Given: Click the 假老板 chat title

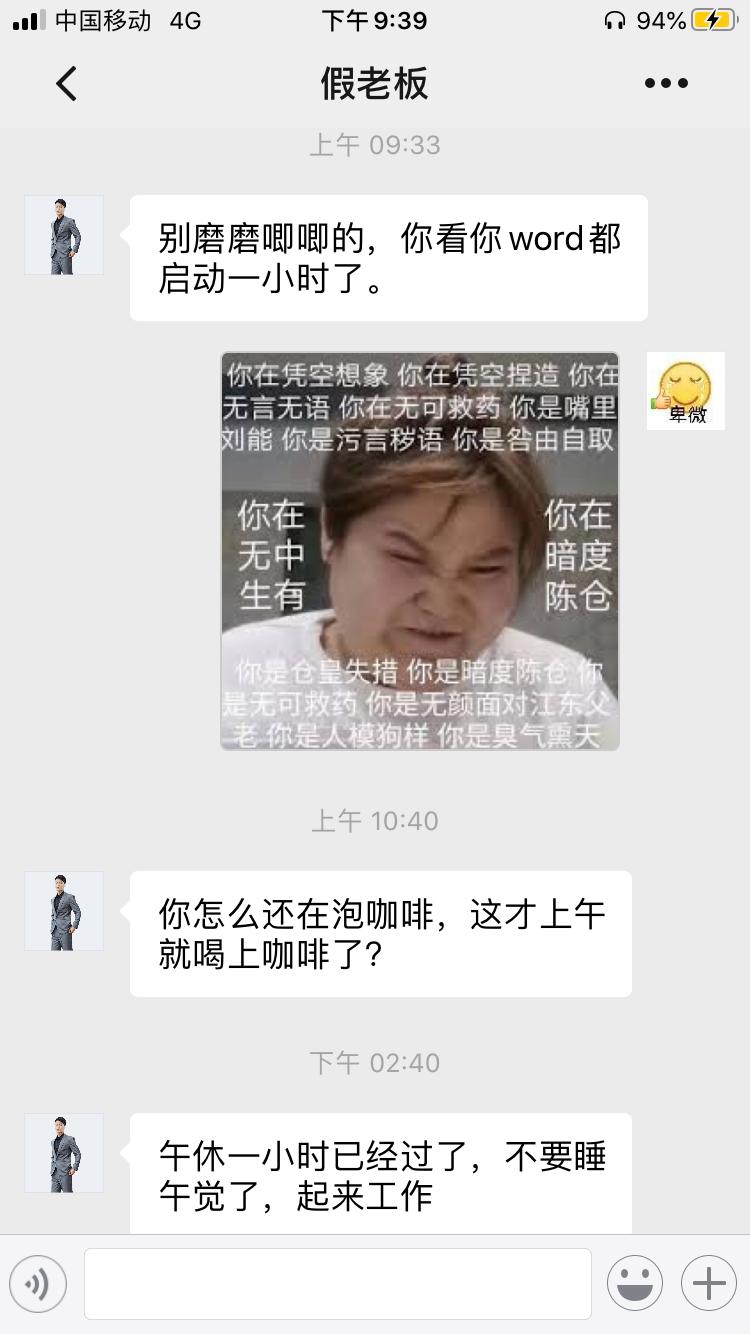Looking at the screenshot, I should pos(375,84).
